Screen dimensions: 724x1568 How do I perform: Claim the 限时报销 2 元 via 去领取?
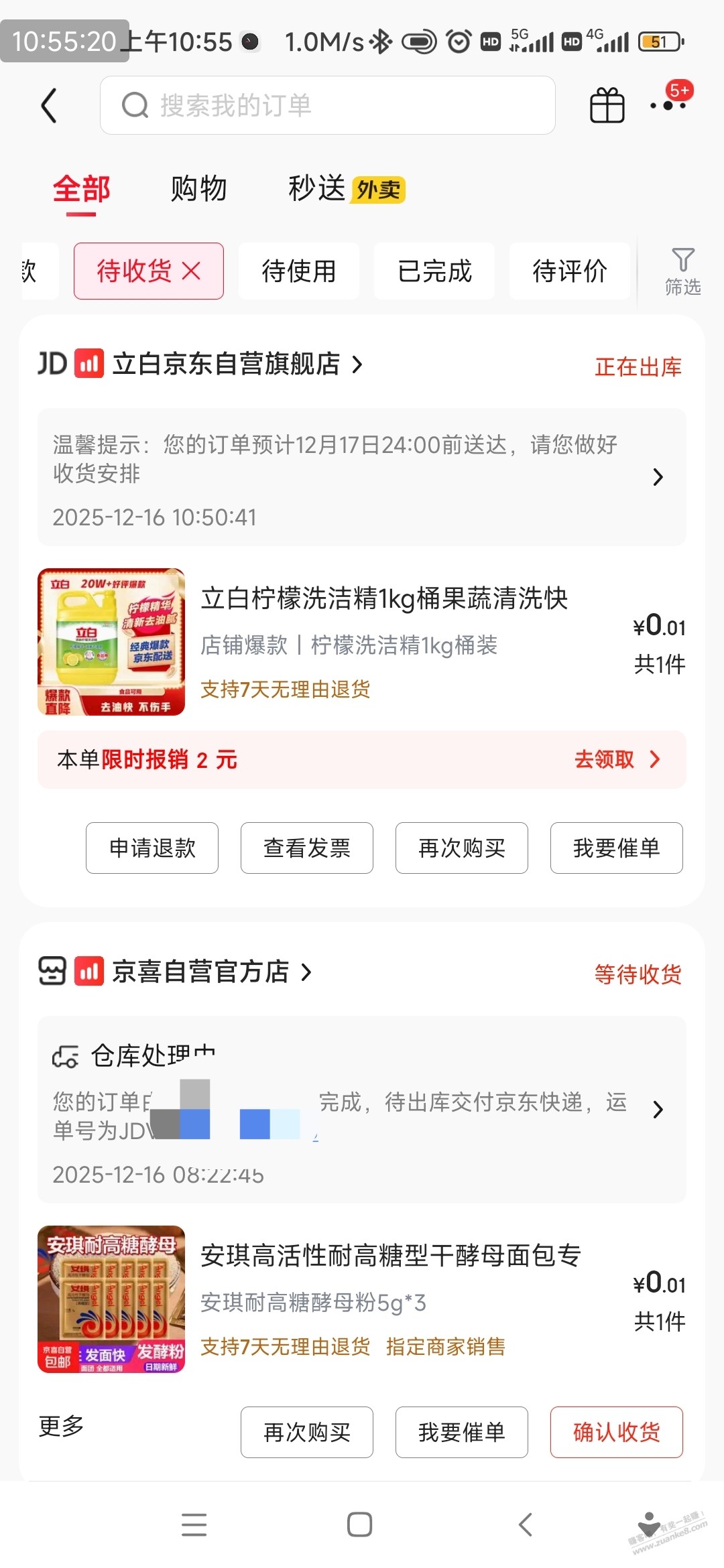click(617, 759)
